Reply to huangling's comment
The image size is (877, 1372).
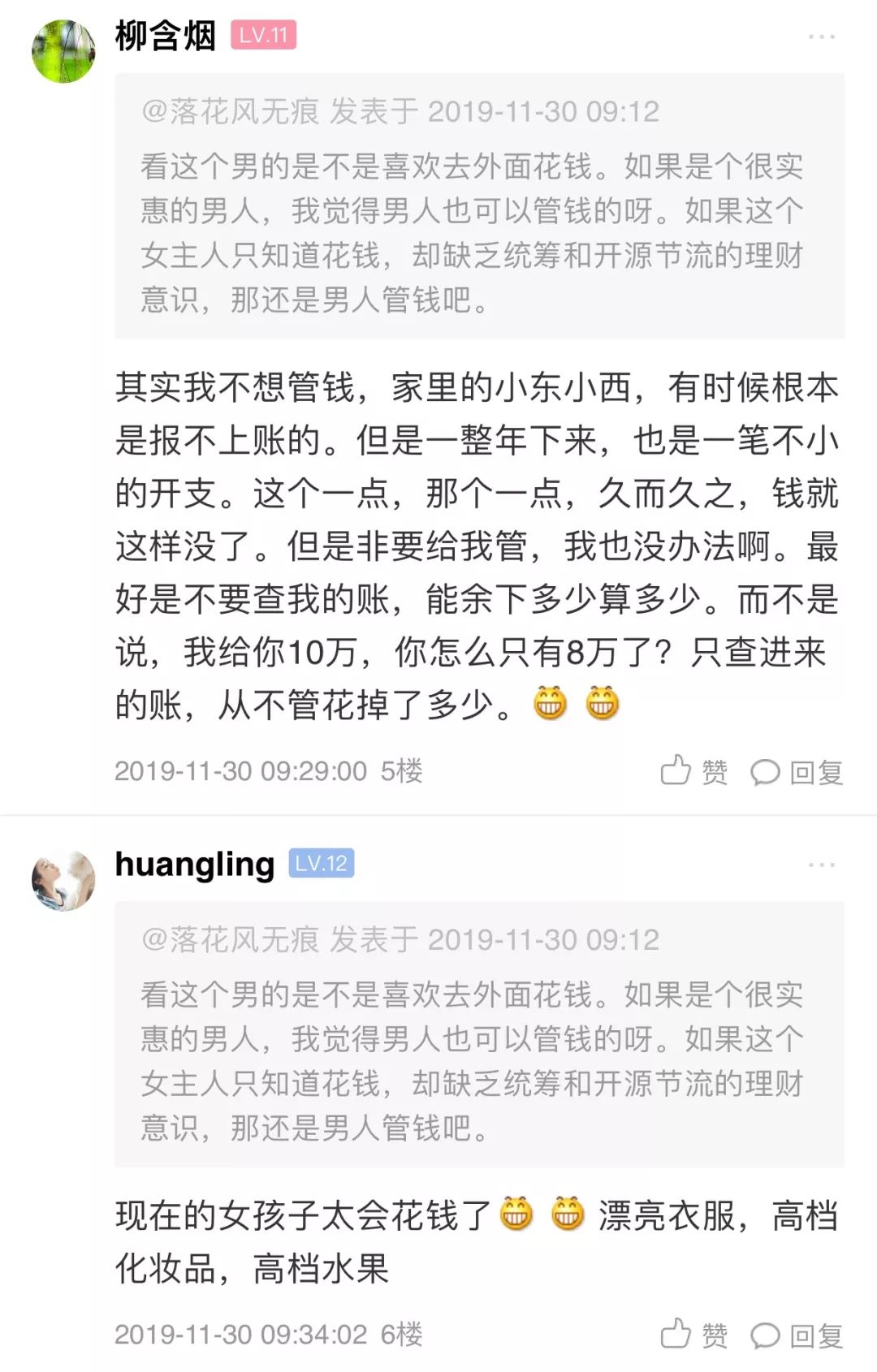[797, 1335]
